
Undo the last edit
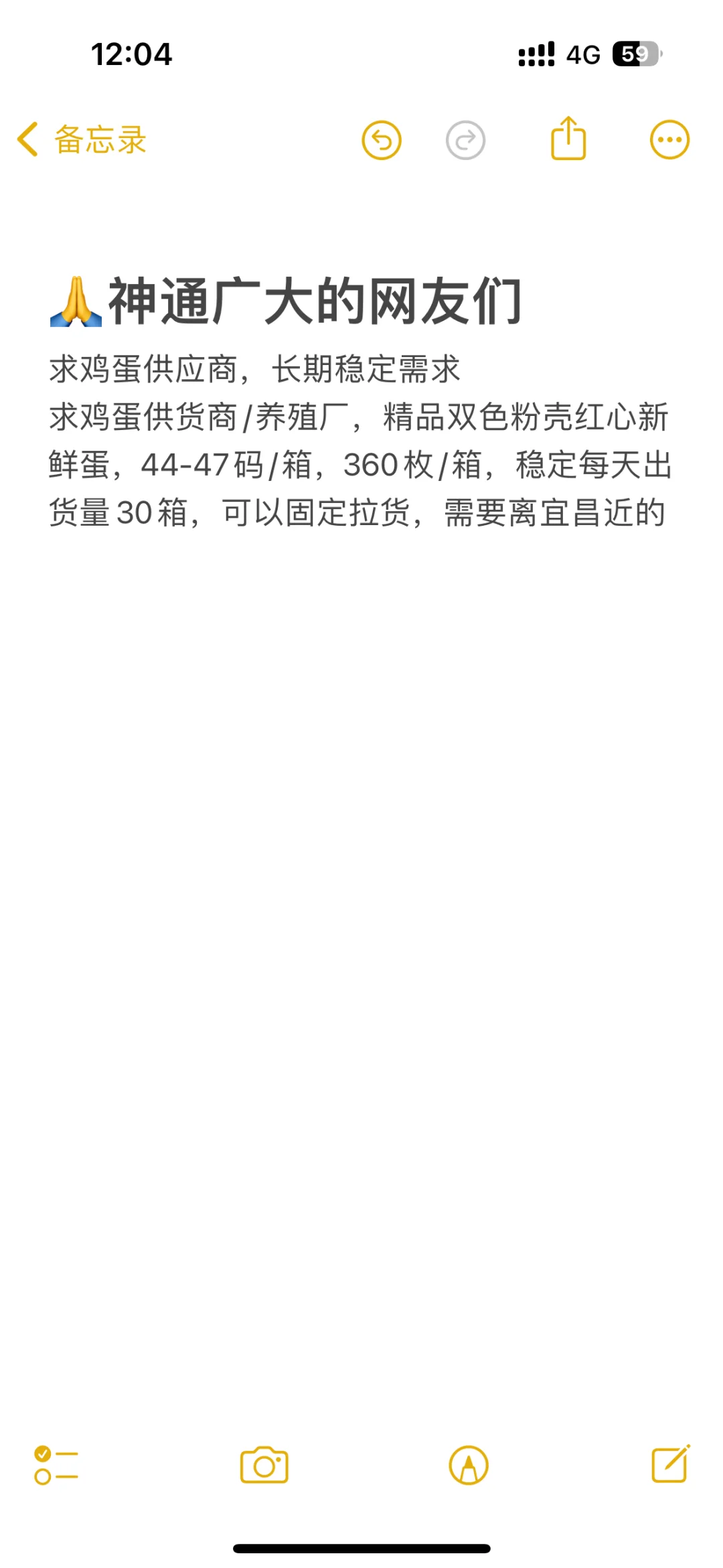382,140
